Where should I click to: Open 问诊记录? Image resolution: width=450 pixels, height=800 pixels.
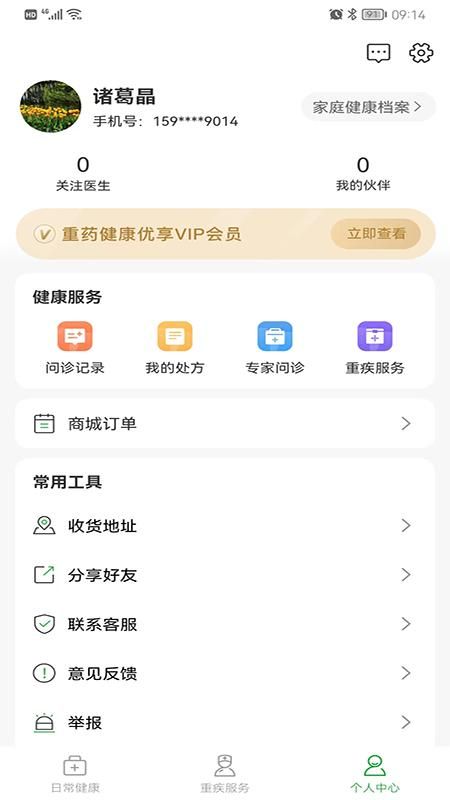(x=74, y=348)
